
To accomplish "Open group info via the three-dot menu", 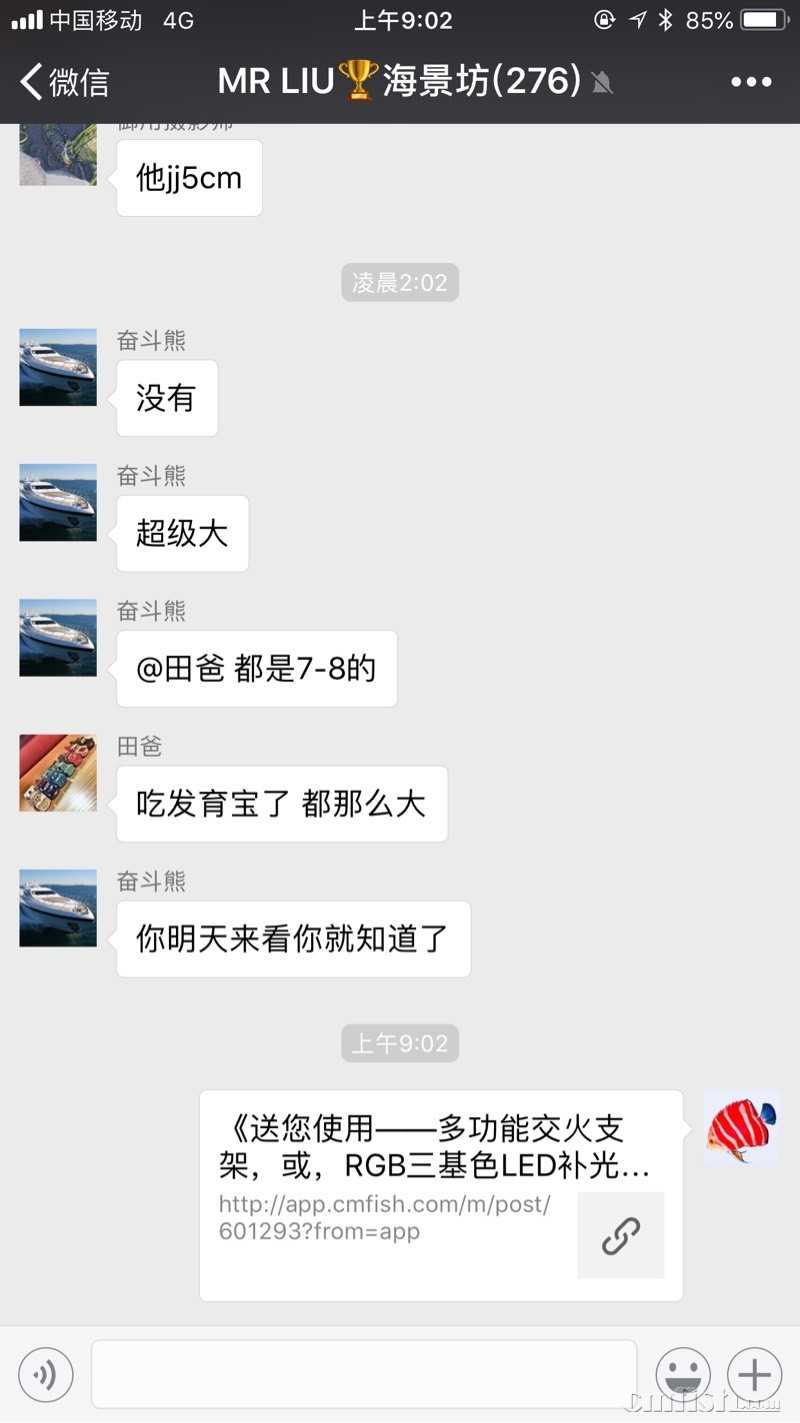I will click(x=751, y=82).
